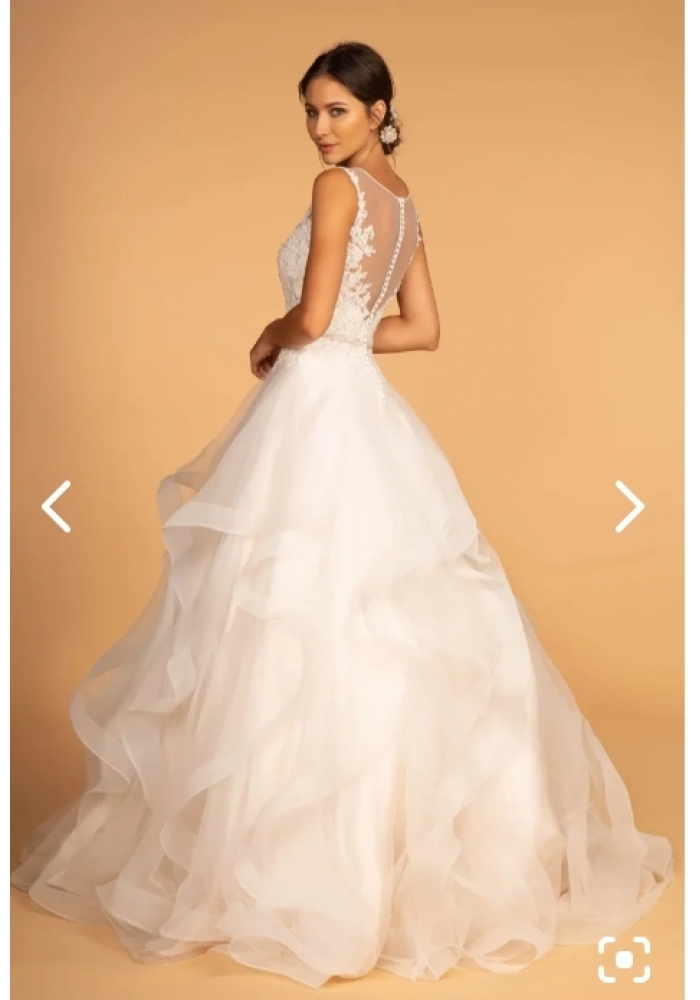The height and width of the screenshot is (1000, 700).
Task: Advance to the next image
Action: tap(629, 506)
